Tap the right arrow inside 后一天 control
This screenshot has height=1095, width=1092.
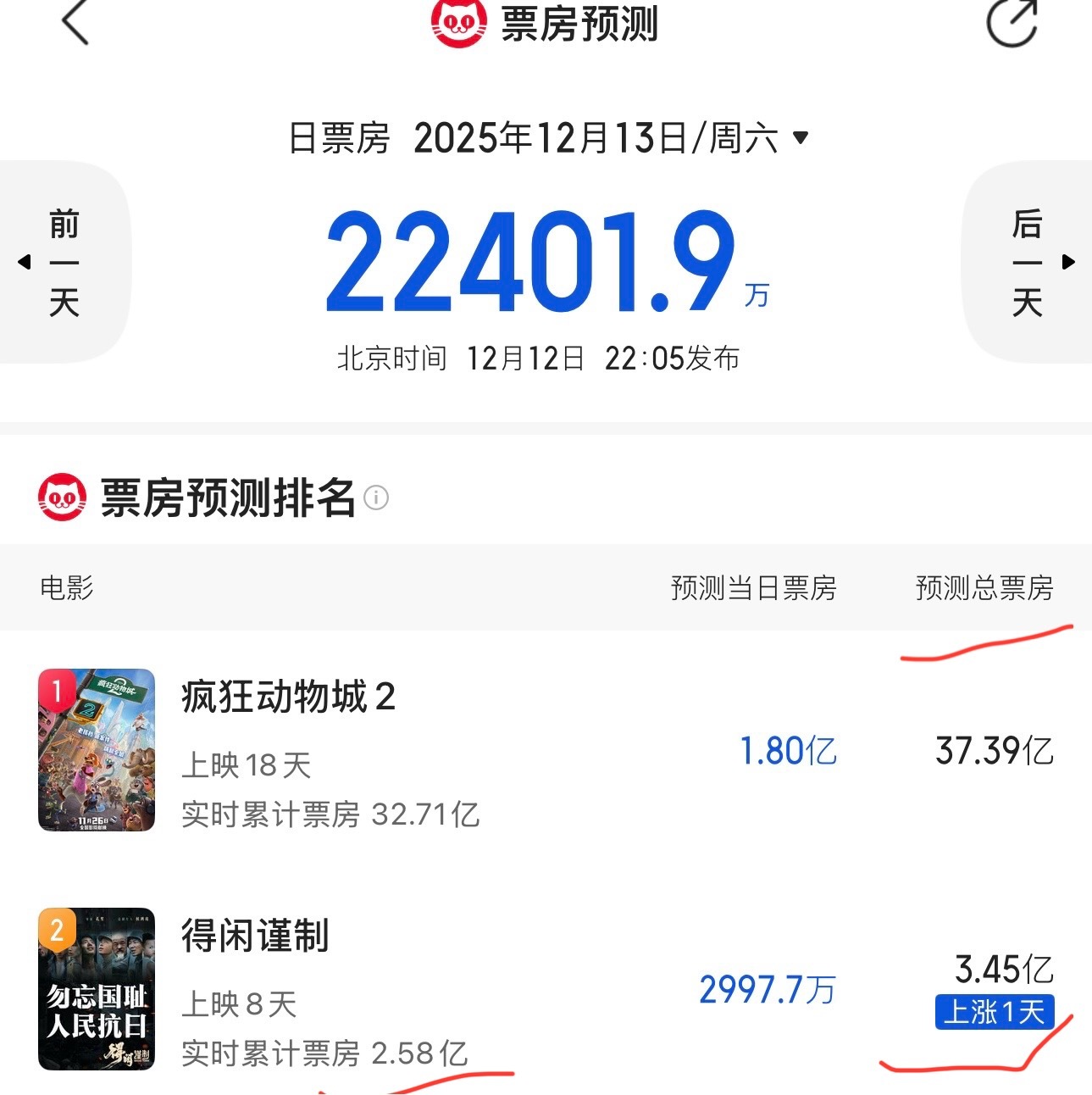pyautogui.click(x=1067, y=263)
